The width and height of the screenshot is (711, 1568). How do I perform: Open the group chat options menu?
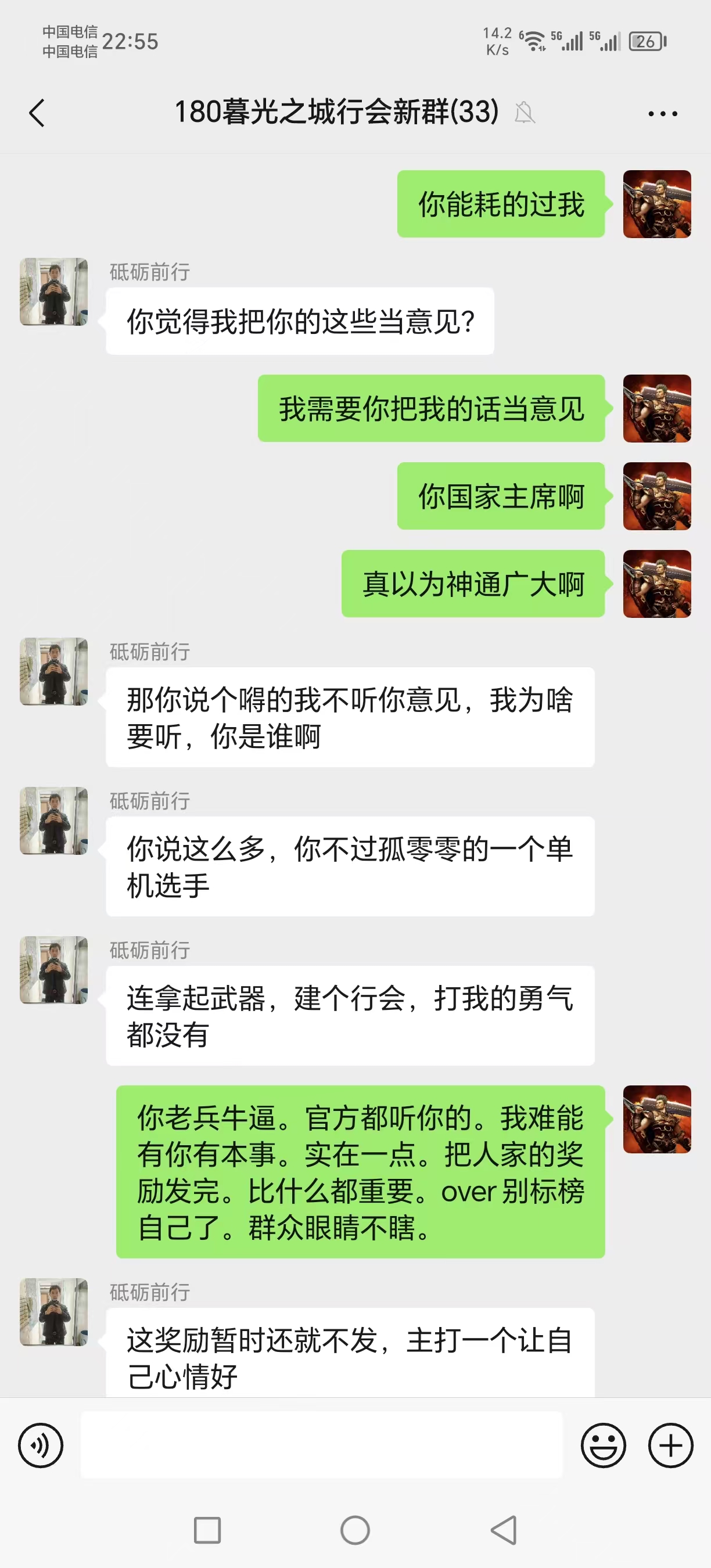tap(662, 113)
